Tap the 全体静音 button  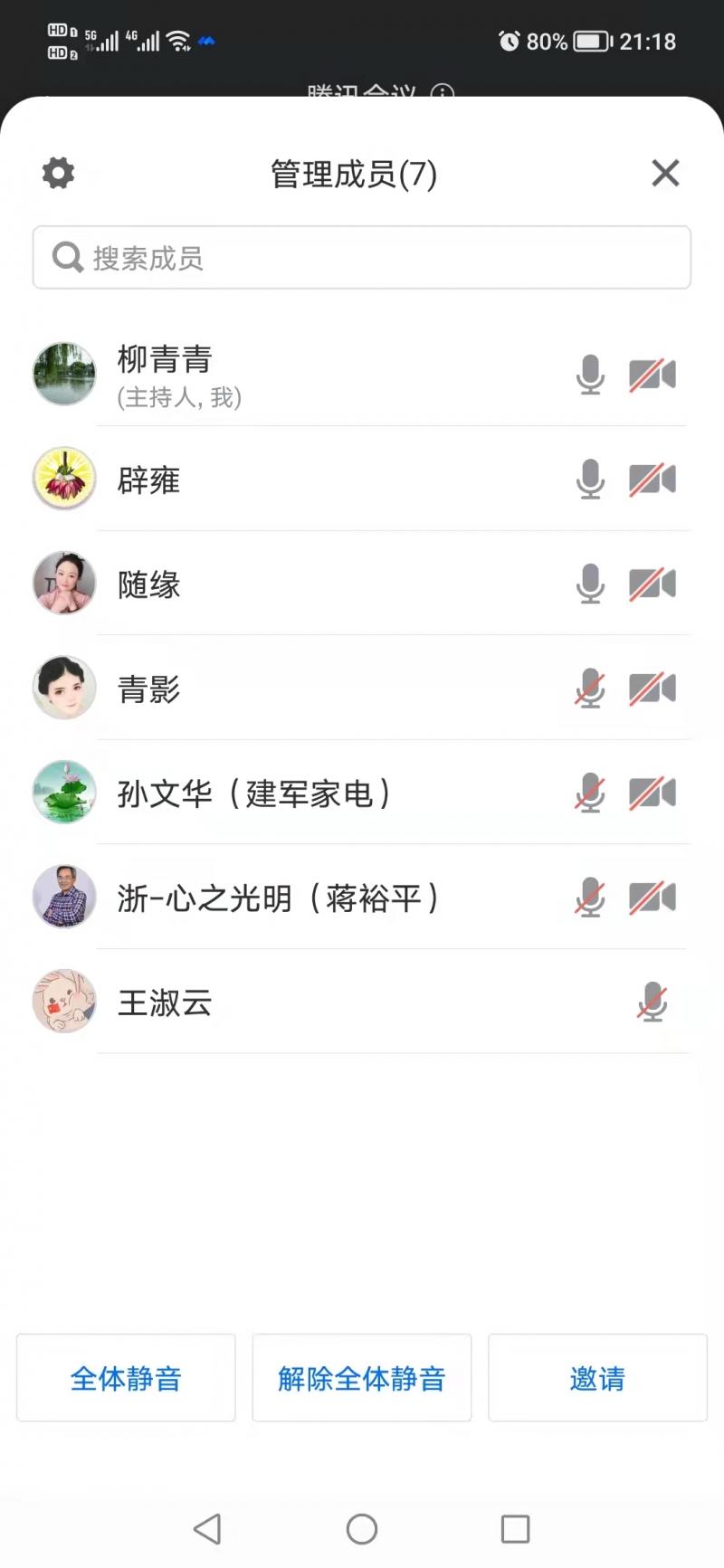(x=126, y=1378)
